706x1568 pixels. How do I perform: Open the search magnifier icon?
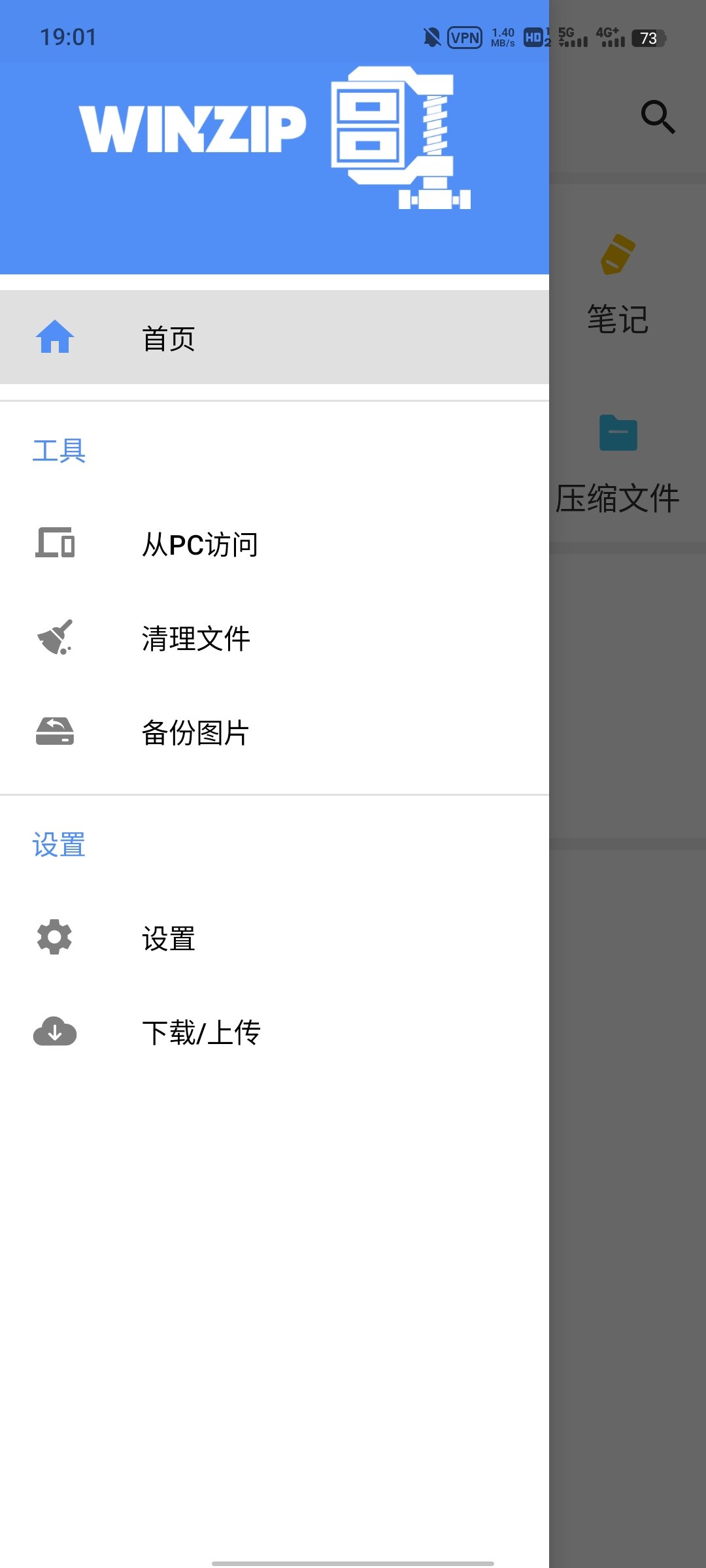pos(658,118)
